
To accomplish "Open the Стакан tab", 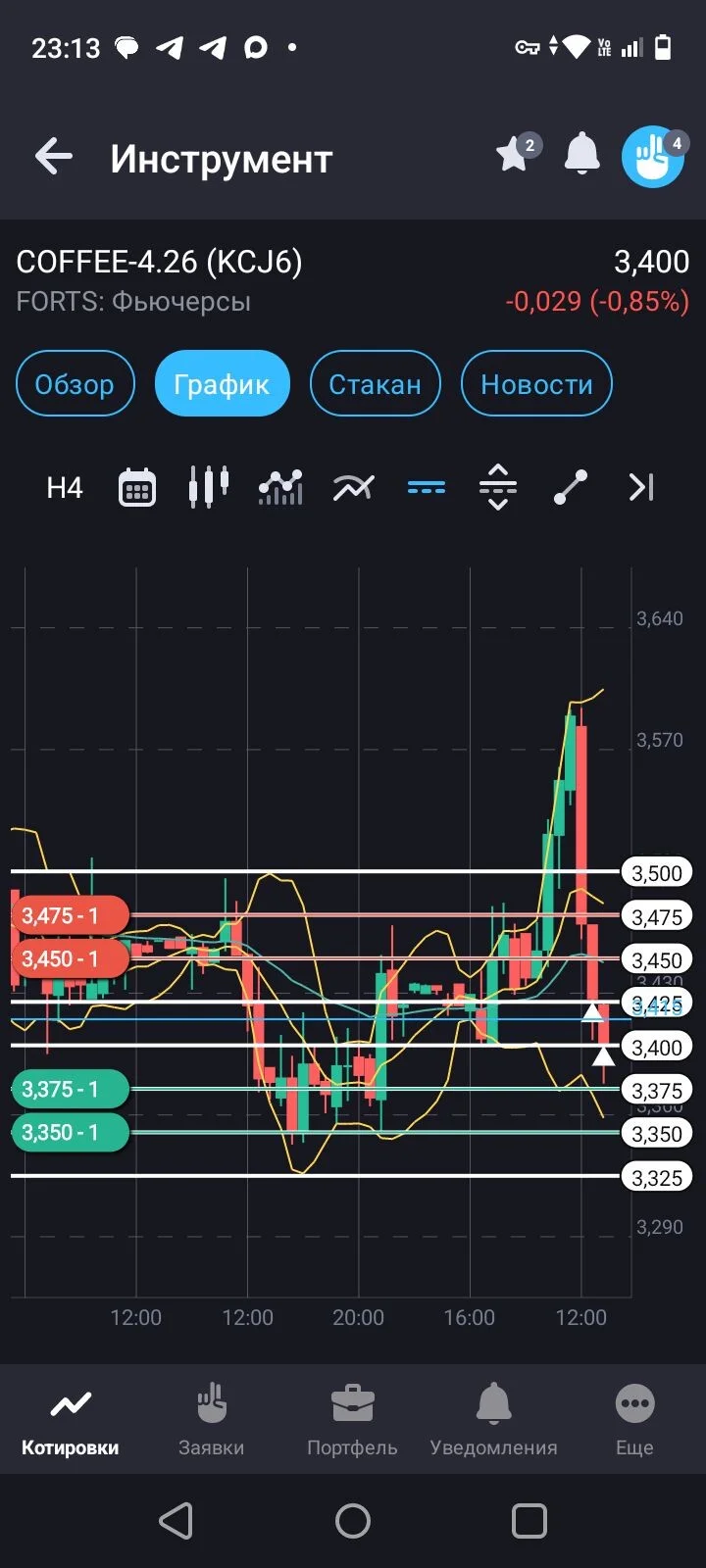I will tap(375, 384).
